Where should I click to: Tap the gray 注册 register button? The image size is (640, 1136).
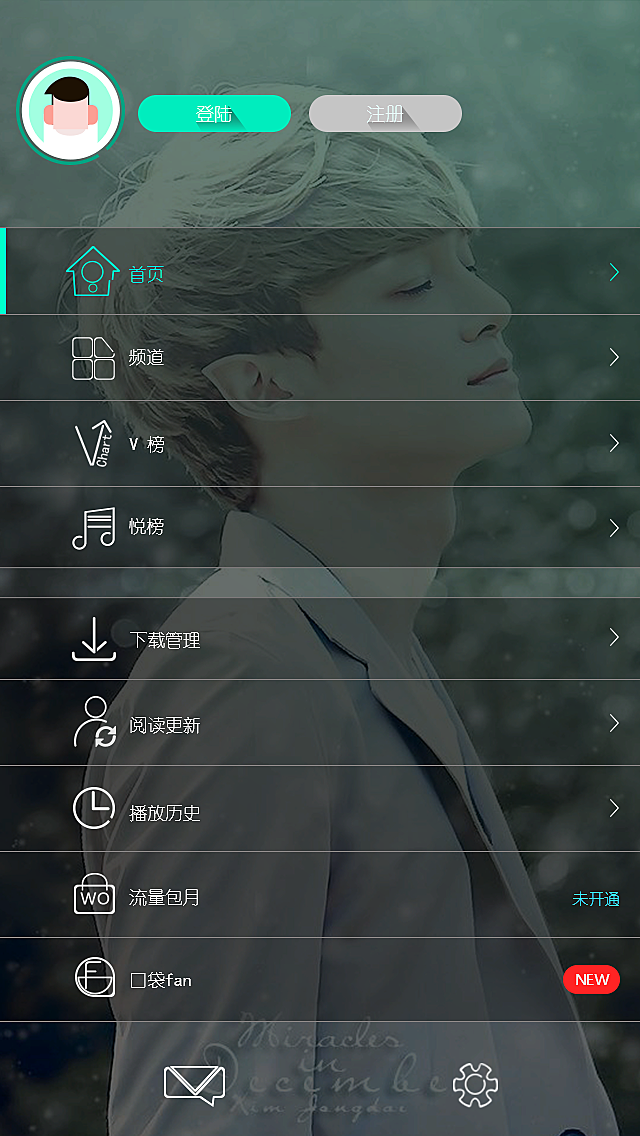[385, 114]
